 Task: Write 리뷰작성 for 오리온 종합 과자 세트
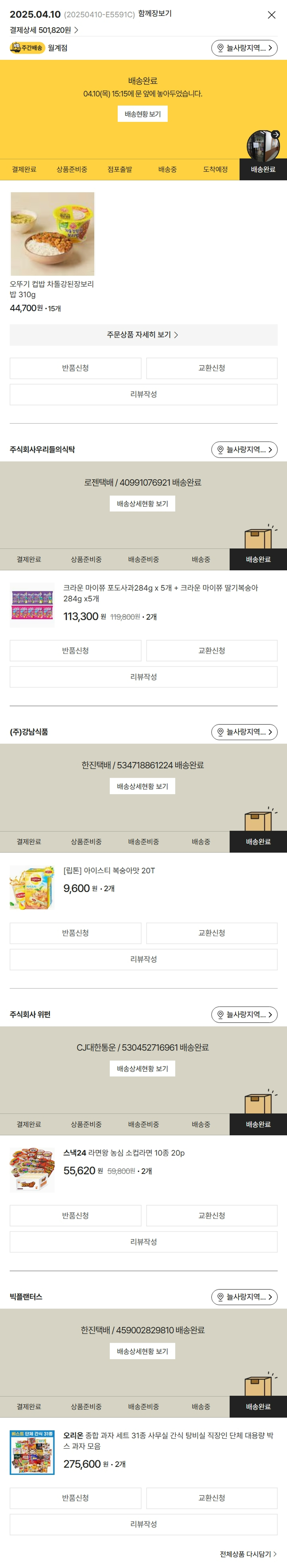pos(143,1524)
